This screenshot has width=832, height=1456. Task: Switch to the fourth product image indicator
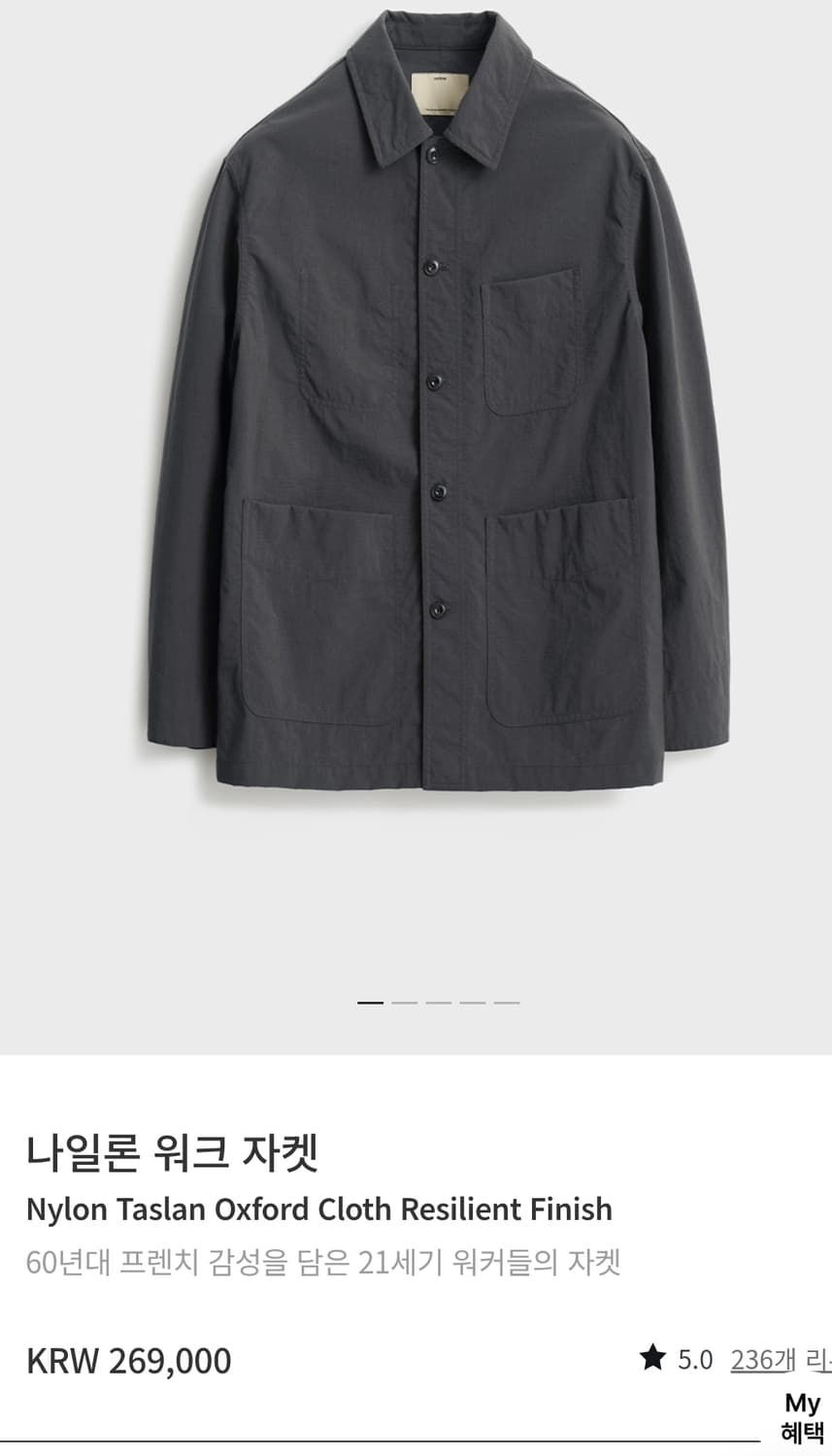(473, 1002)
